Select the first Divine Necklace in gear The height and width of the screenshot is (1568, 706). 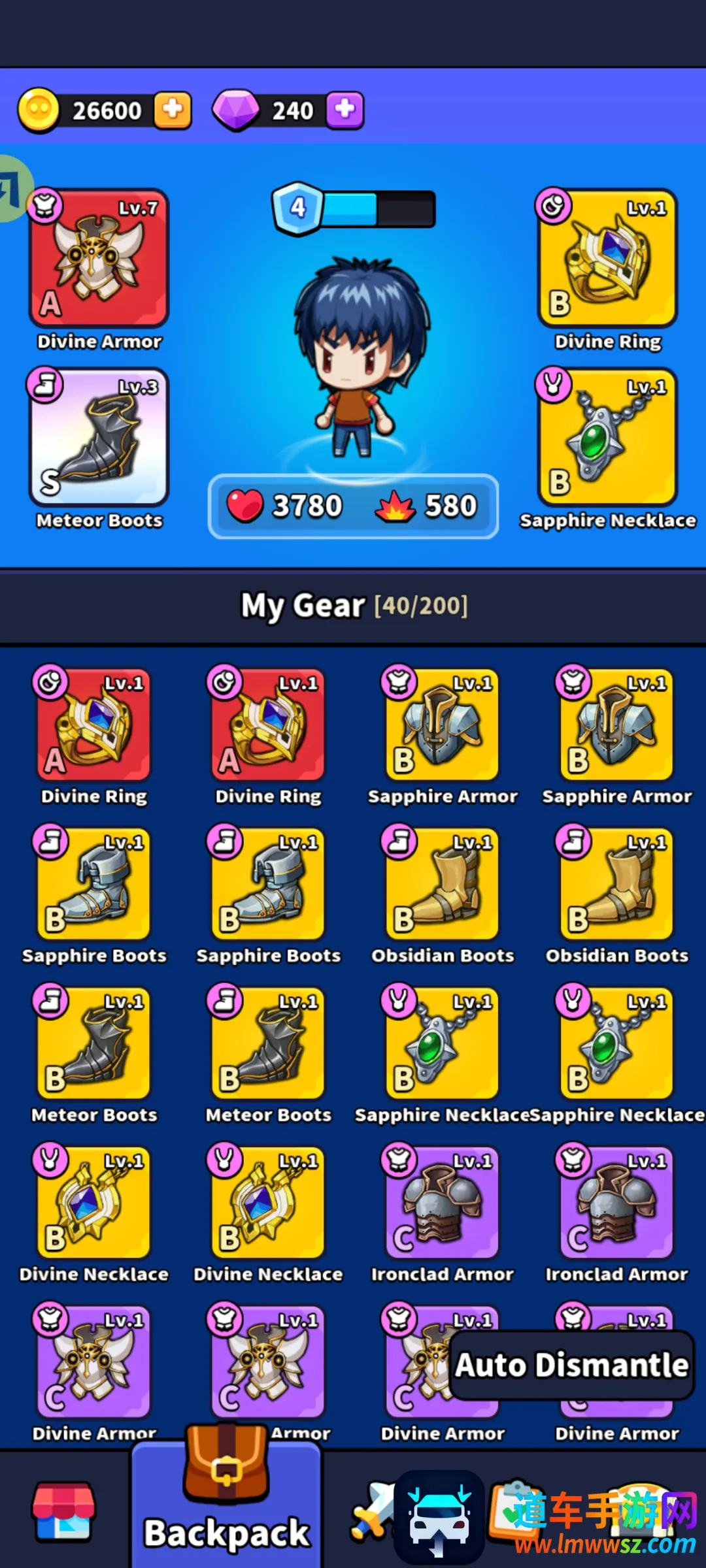coord(93,1203)
